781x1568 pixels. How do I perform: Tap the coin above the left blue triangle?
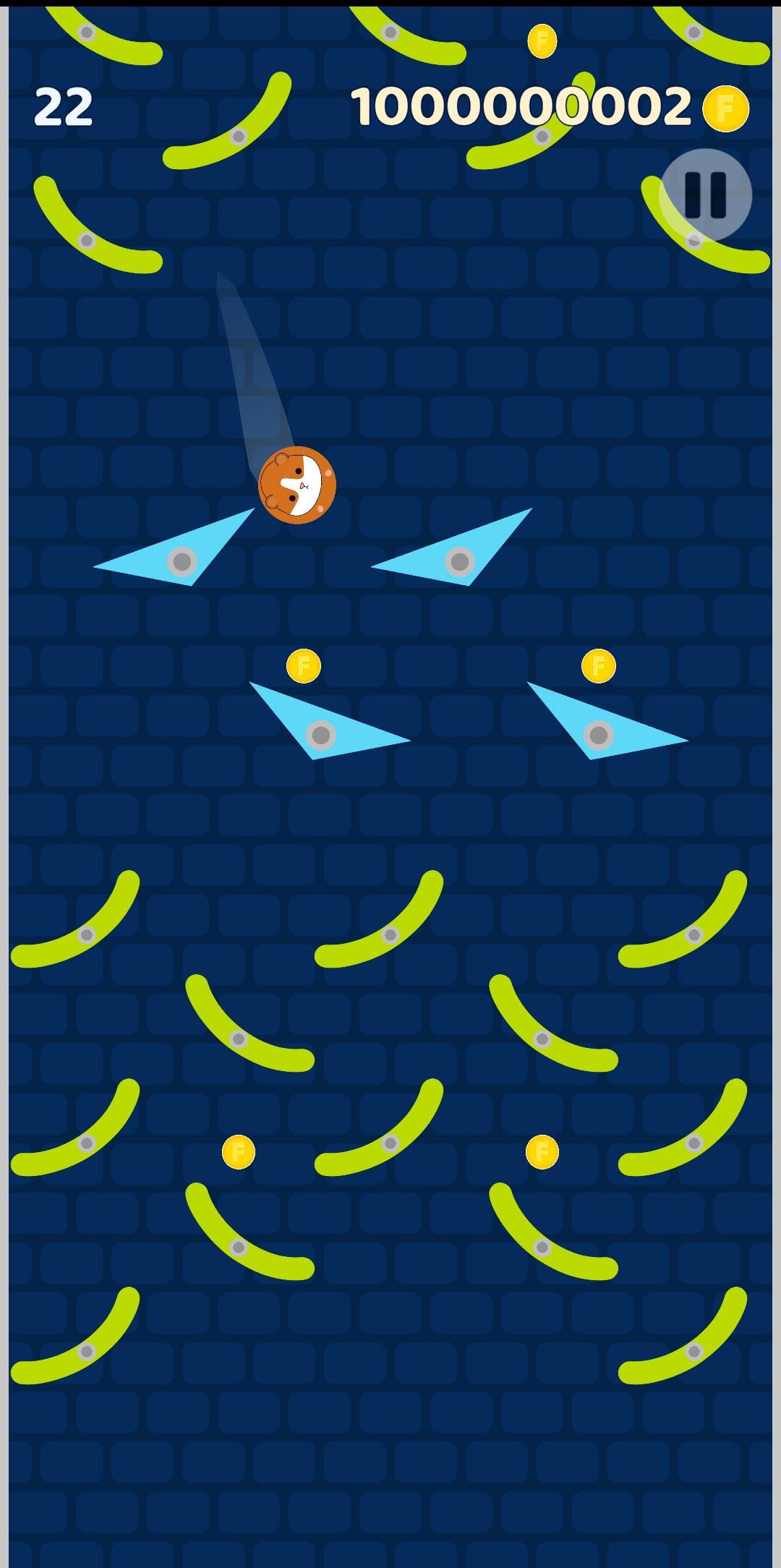pos(304,665)
